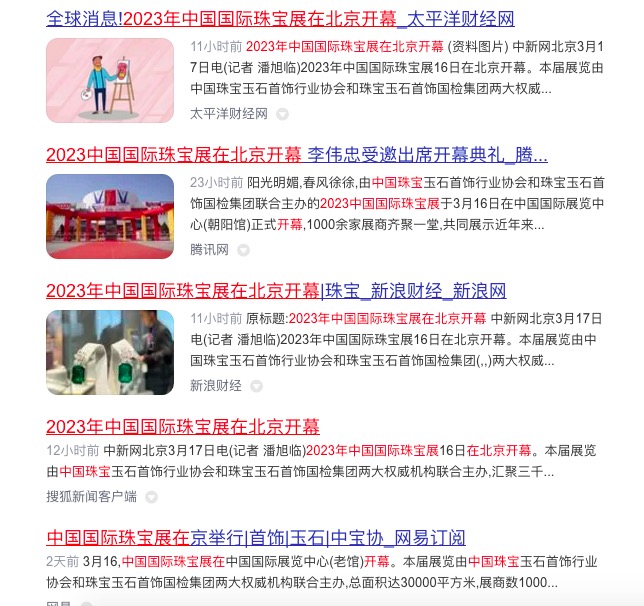
Task: Tap the exhibition hall entrance thumbnail
Action: coord(110,217)
